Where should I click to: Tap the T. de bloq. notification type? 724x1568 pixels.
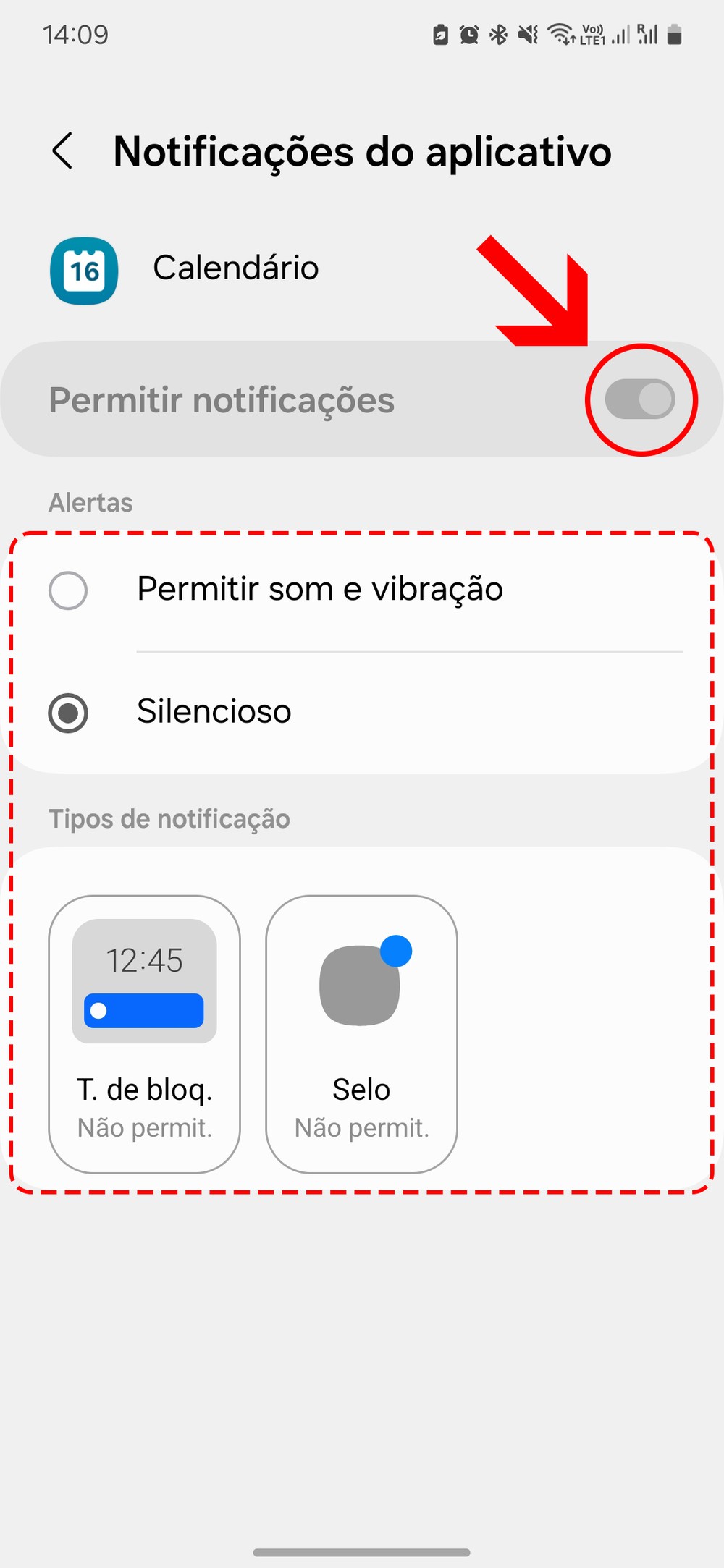(x=144, y=1033)
